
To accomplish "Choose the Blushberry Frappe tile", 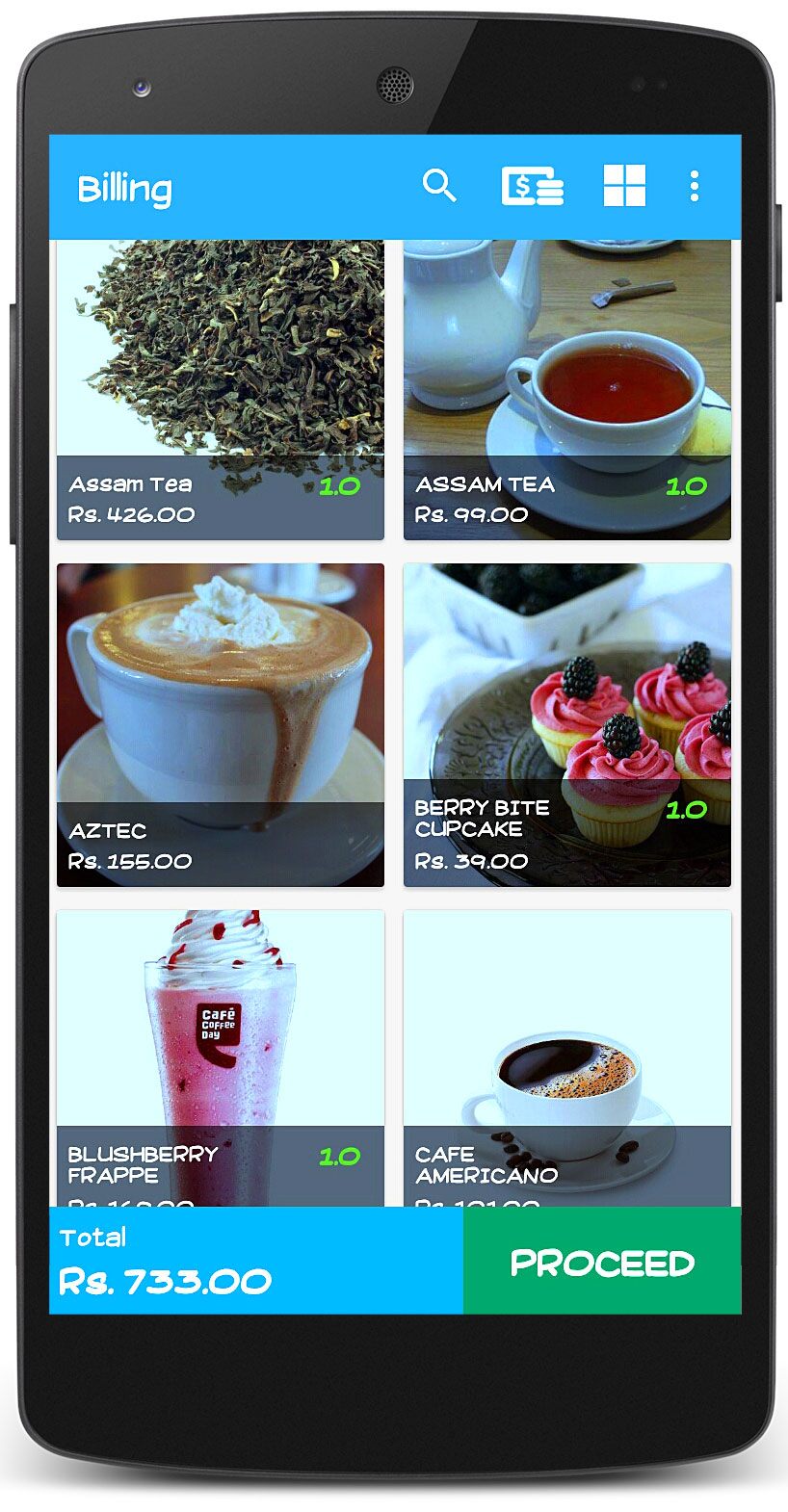I will tap(221, 1058).
